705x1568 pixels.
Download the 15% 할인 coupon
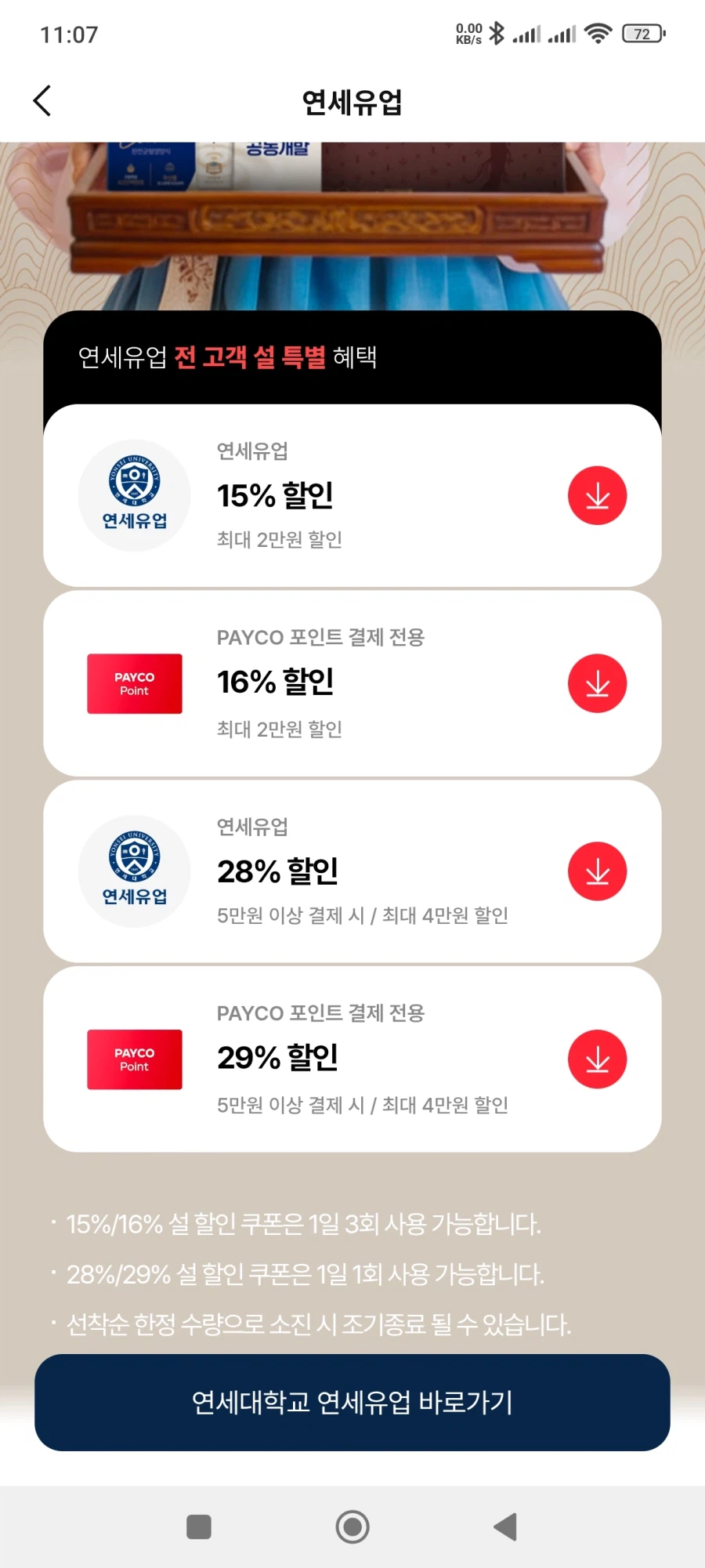pos(597,494)
